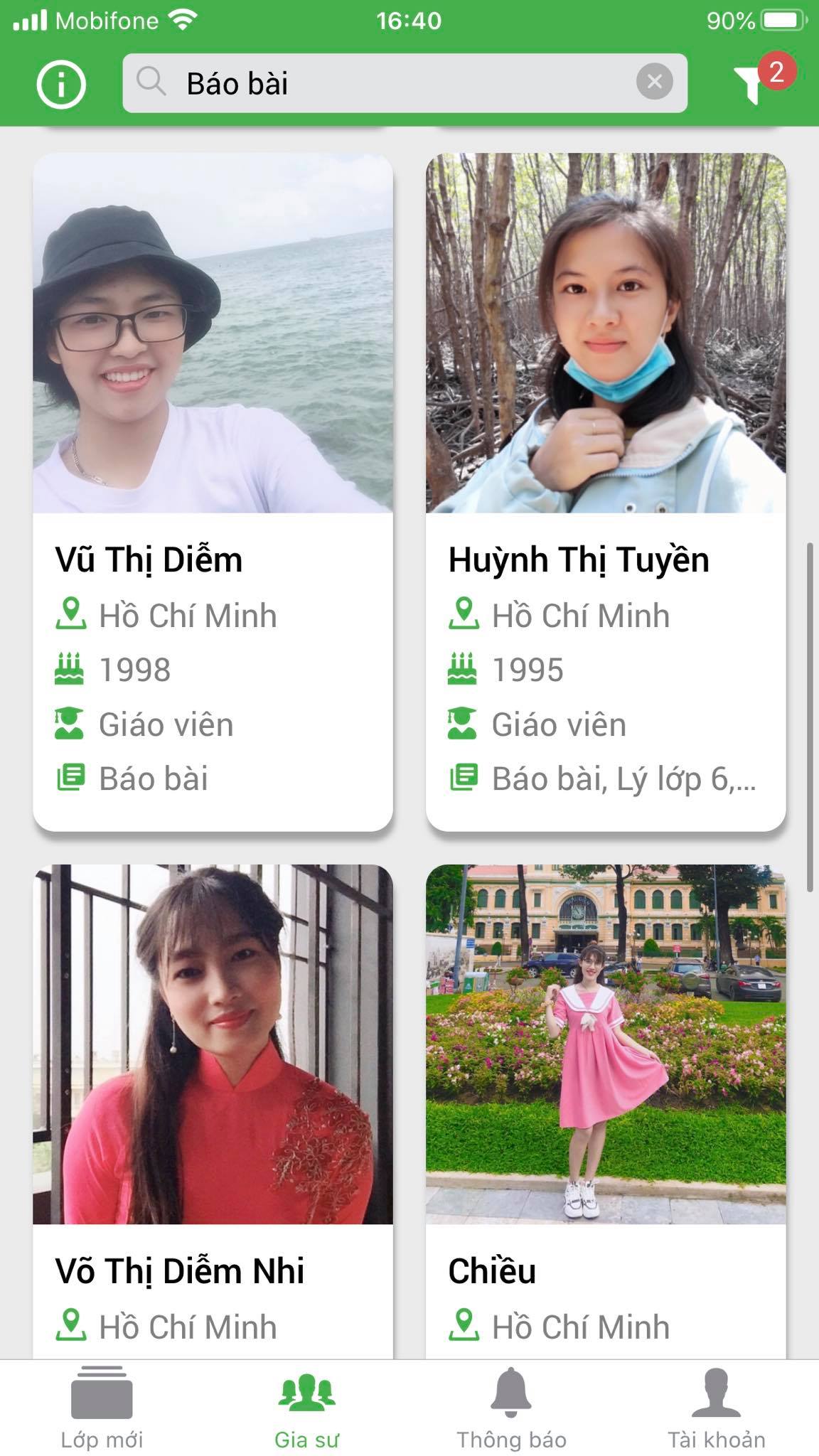Image resolution: width=819 pixels, height=1456 pixels.
Task: Tap the info icon in the header
Action: click(60, 83)
